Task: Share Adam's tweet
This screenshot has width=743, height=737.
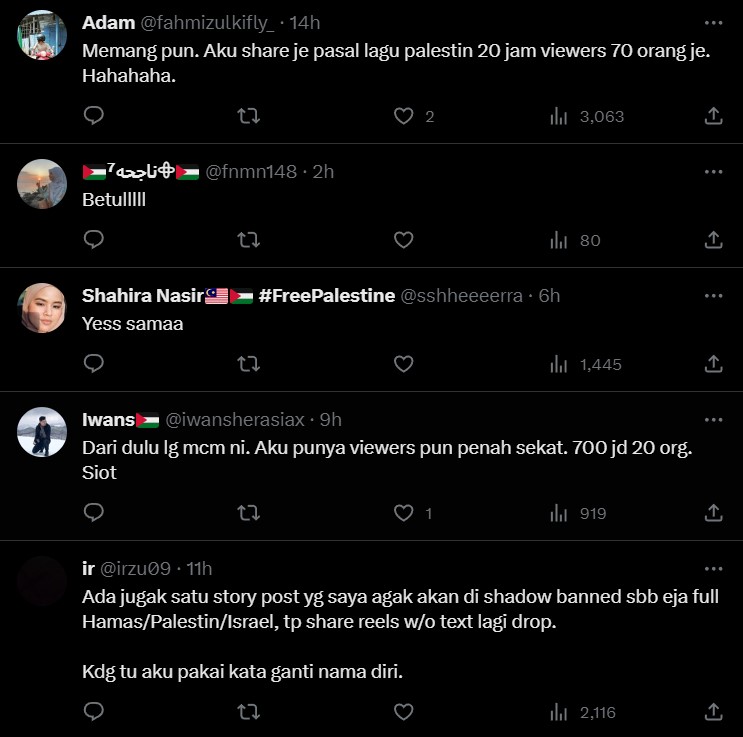Action: click(x=713, y=116)
